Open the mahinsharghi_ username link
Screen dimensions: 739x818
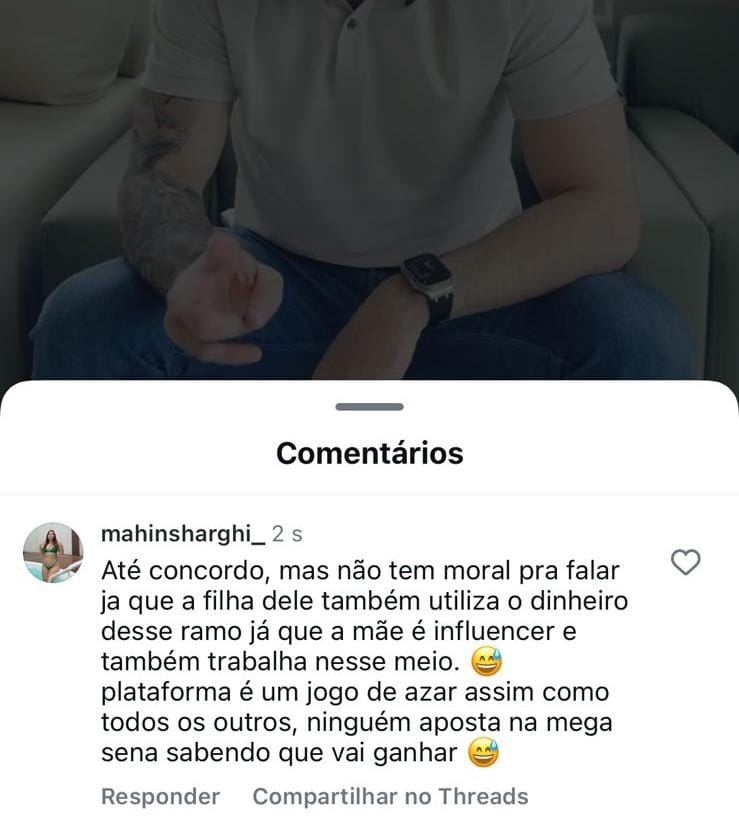tap(183, 535)
